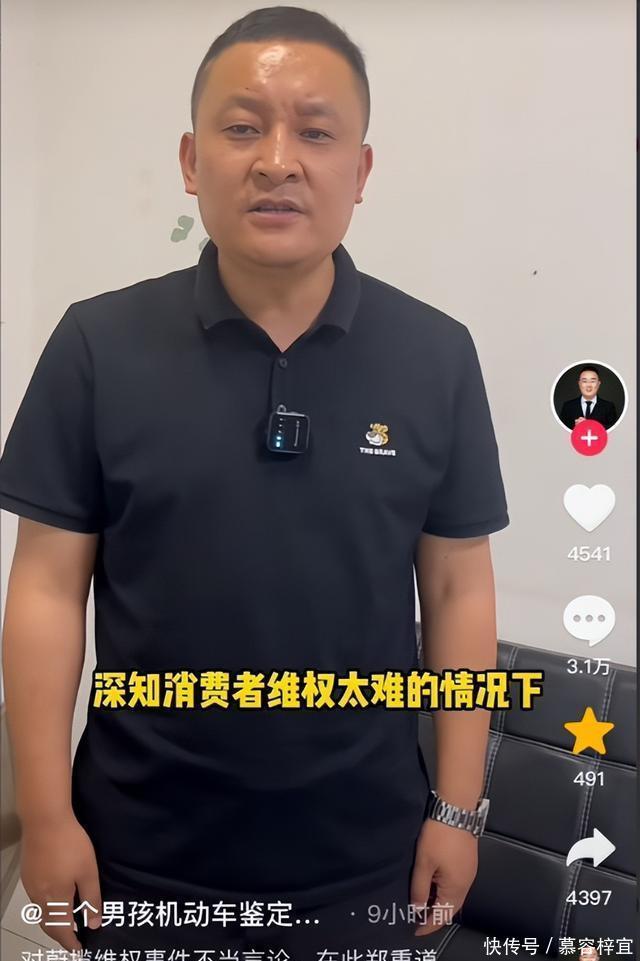Add this video to favorites
The image size is (640, 961).
coord(589,733)
